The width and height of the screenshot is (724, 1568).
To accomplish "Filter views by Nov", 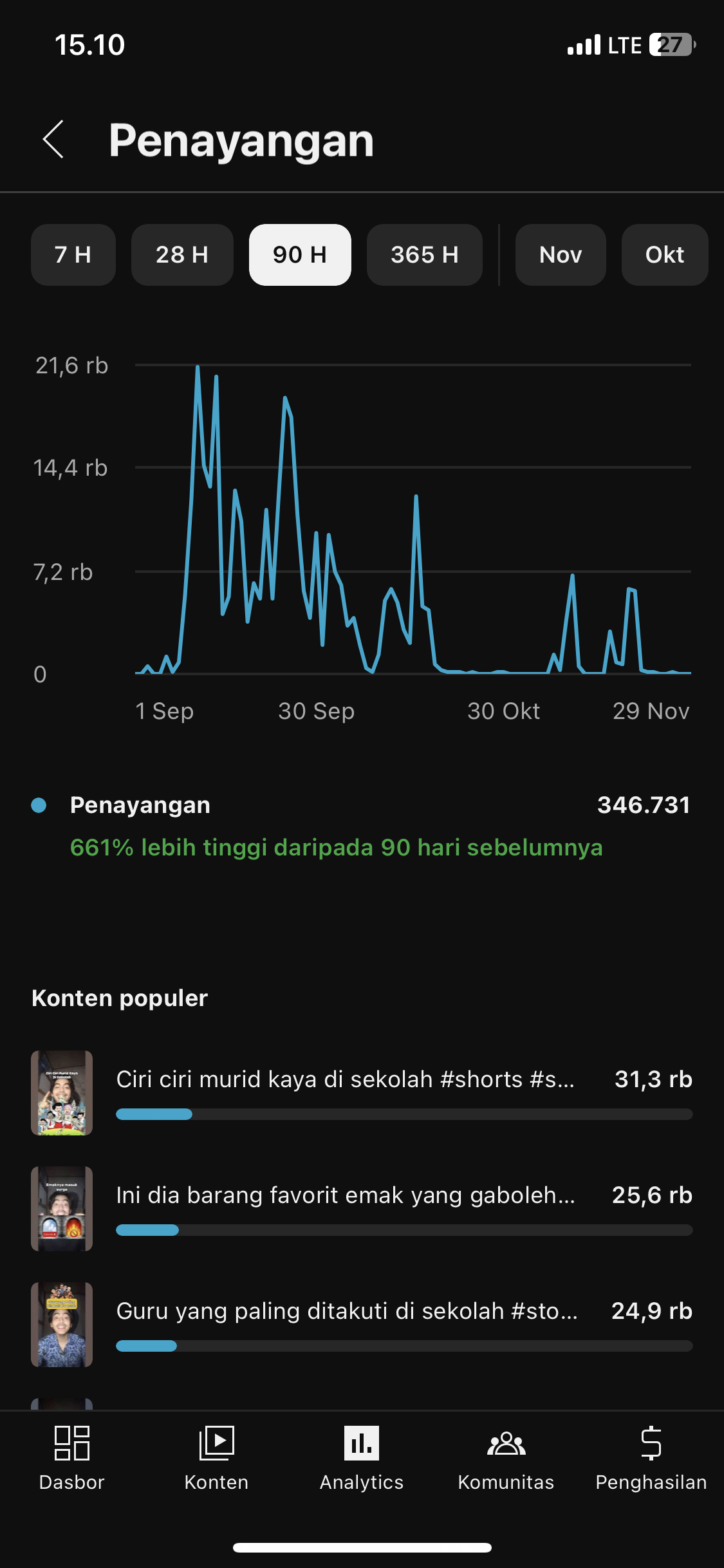I will point(561,255).
